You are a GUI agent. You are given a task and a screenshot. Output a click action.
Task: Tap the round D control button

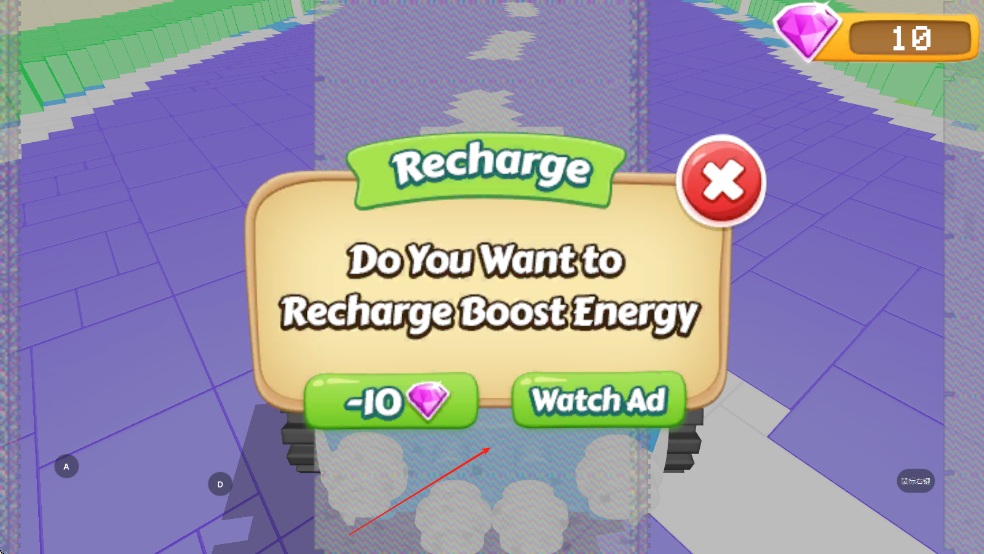pos(220,484)
